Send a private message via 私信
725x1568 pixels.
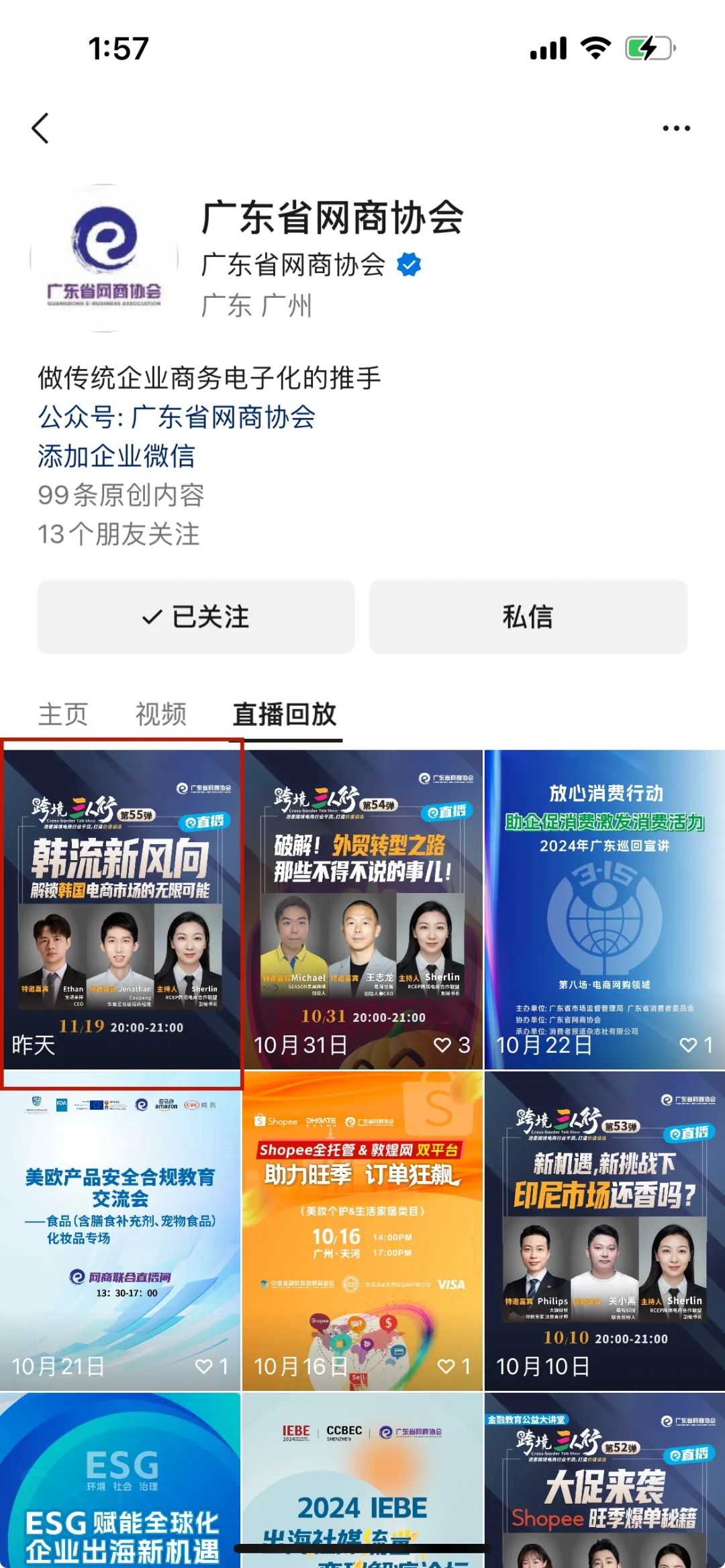coord(528,617)
